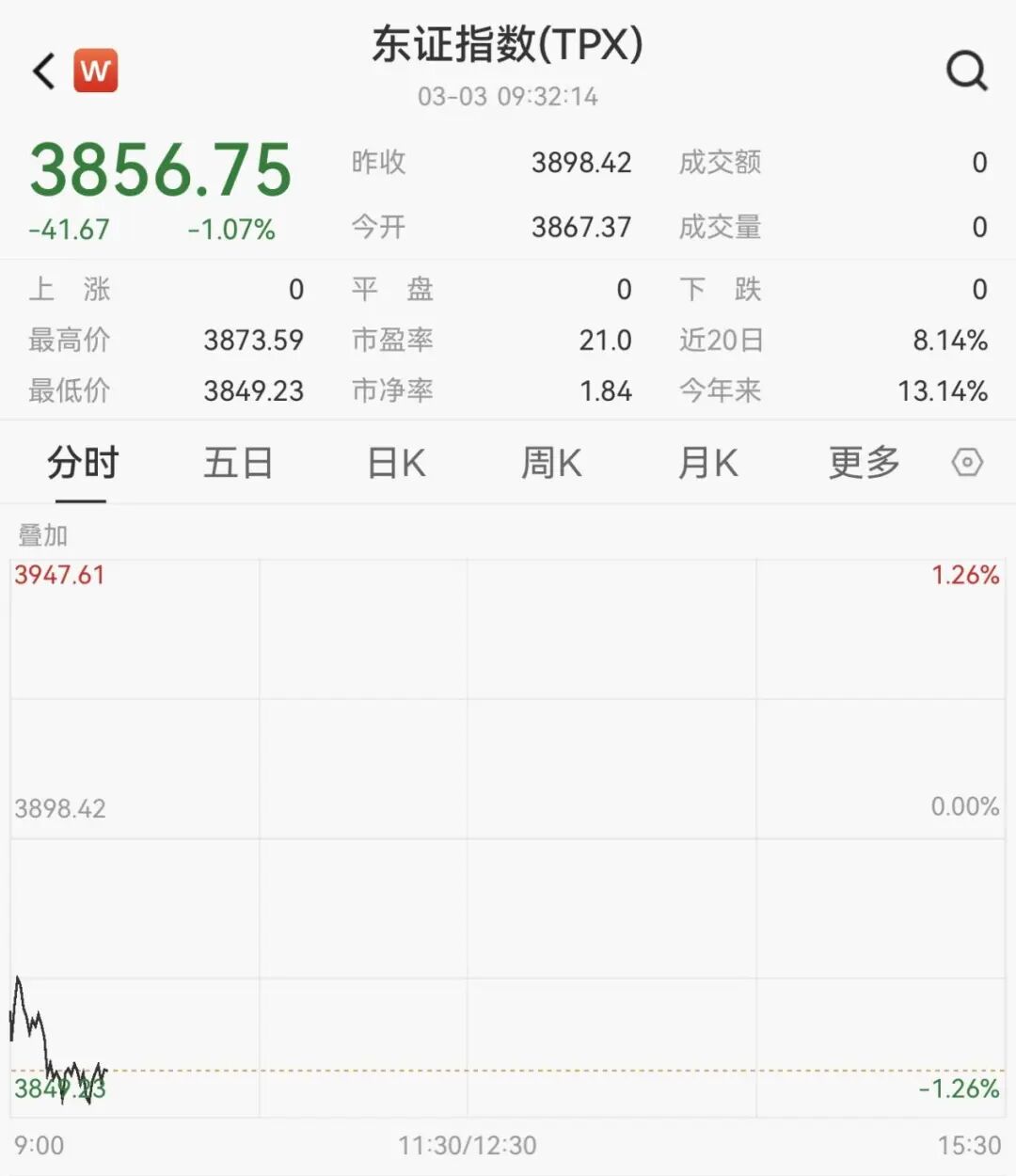Image resolution: width=1016 pixels, height=1176 pixels.
Task: Switch to the 周K weekly chart tab
Action: coord(551,462)
